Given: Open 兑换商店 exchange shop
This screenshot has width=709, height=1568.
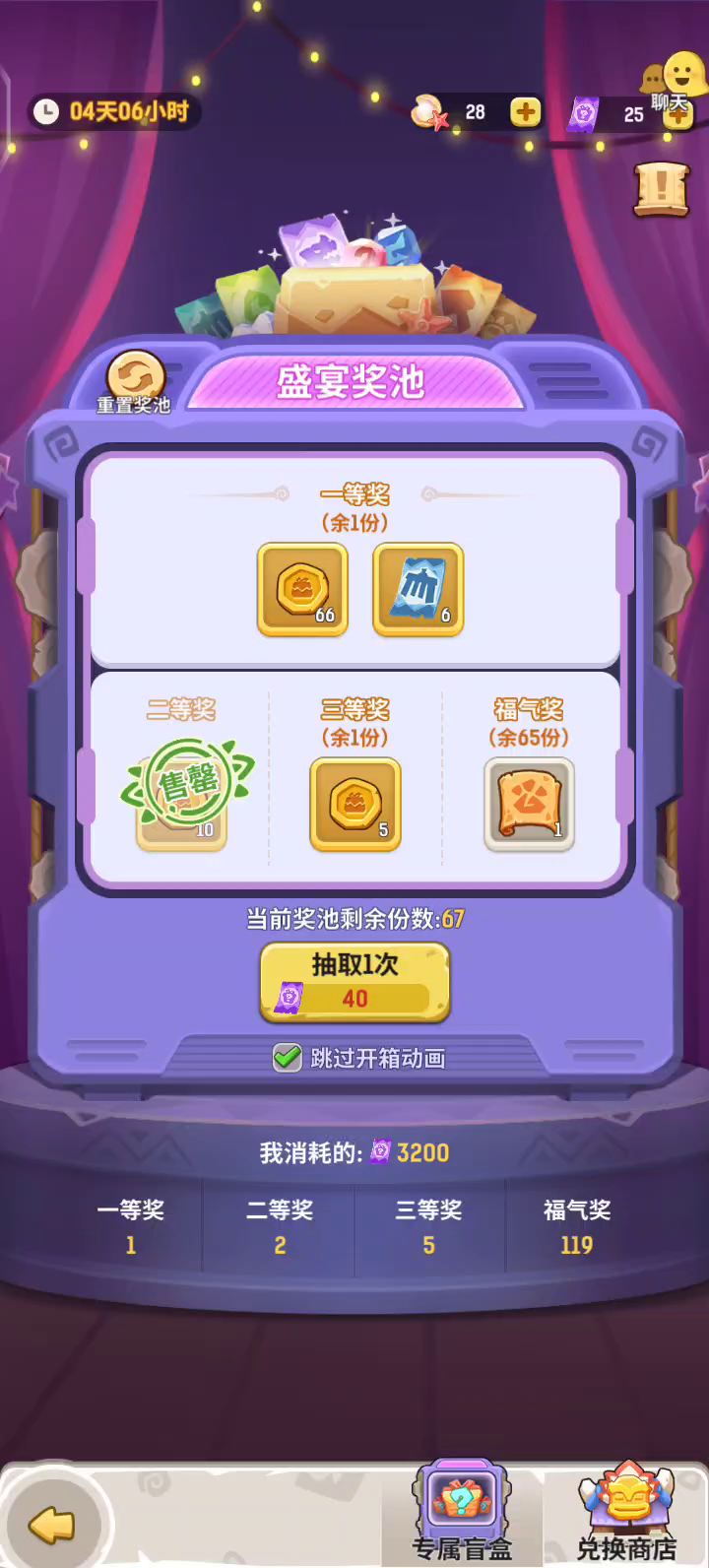Looking at the screenshot, I should click(626, 1513).
